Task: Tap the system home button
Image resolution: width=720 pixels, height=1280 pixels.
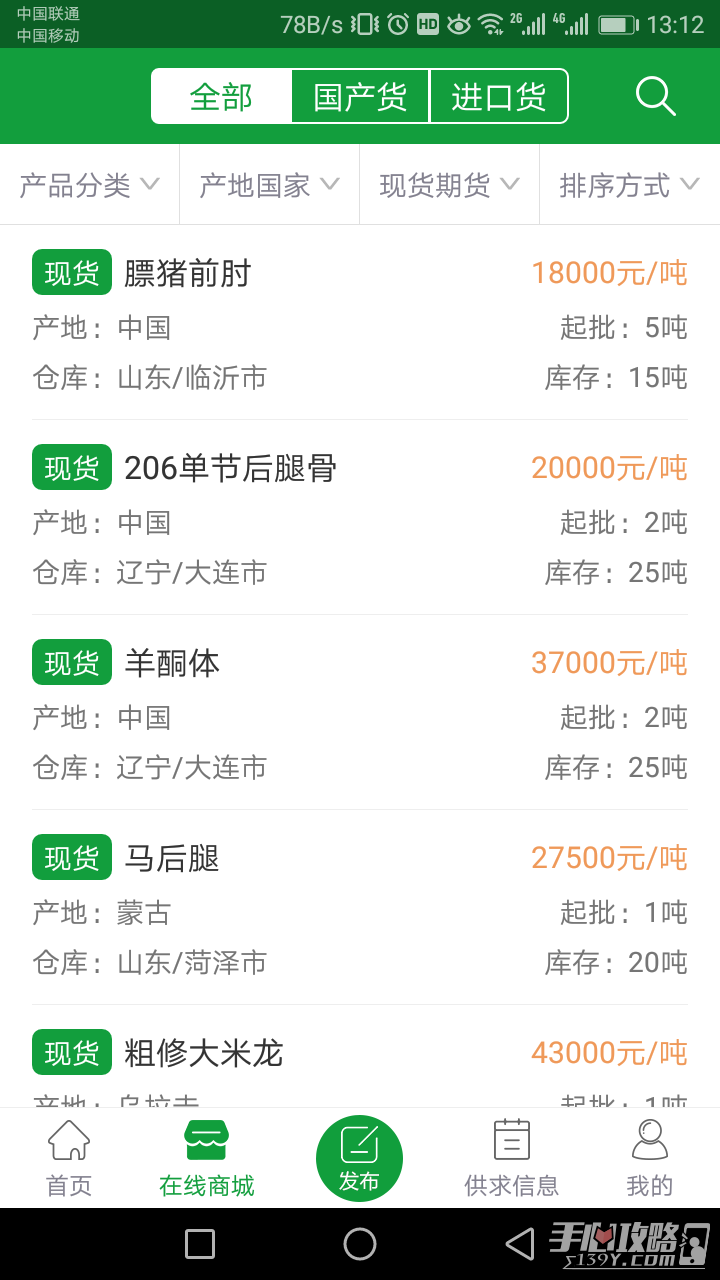Action: click(x=360, y=1244)
